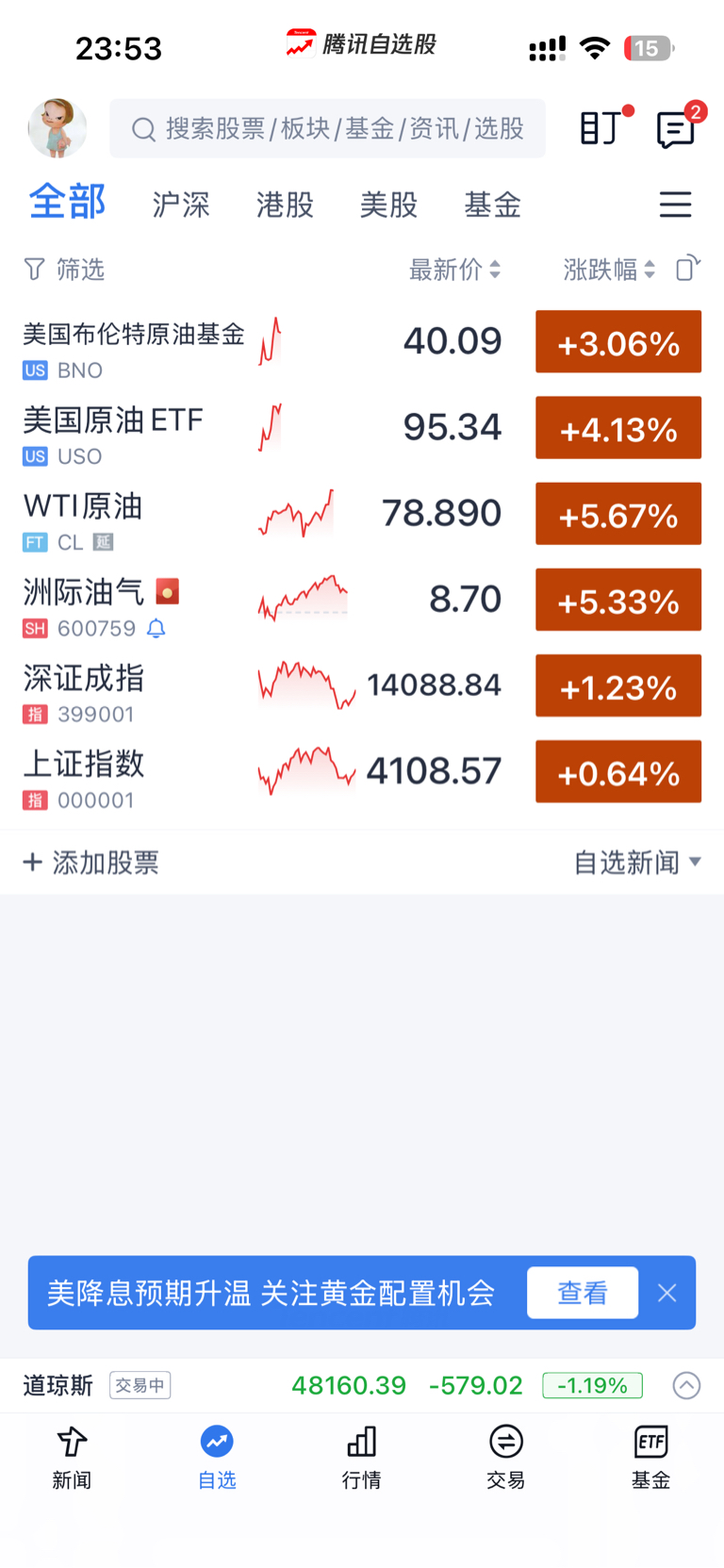Expand the 自选新闻 dropdown
The height and width of the screenshot is (1568, 724).
tap(637, 862)
